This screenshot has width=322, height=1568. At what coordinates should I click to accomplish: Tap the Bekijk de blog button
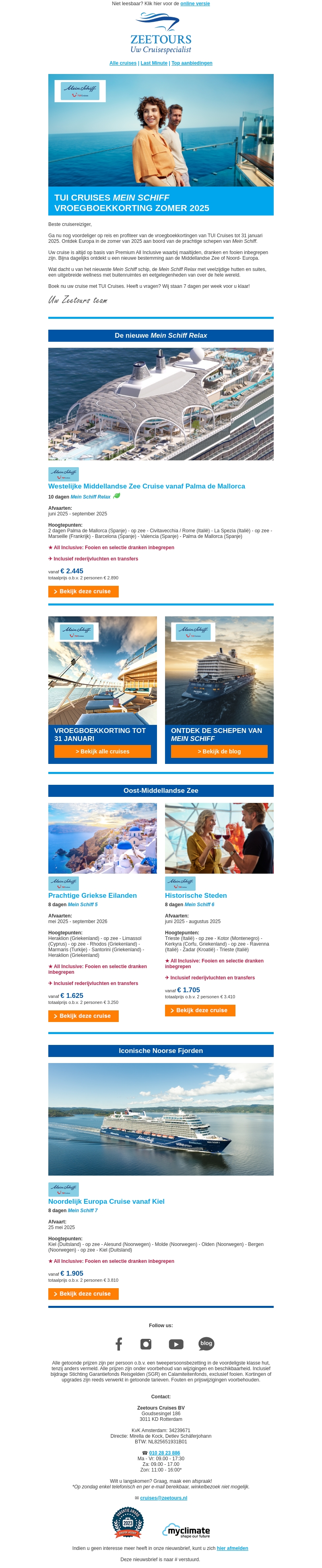pyautogui.click(x=219, y=751)
